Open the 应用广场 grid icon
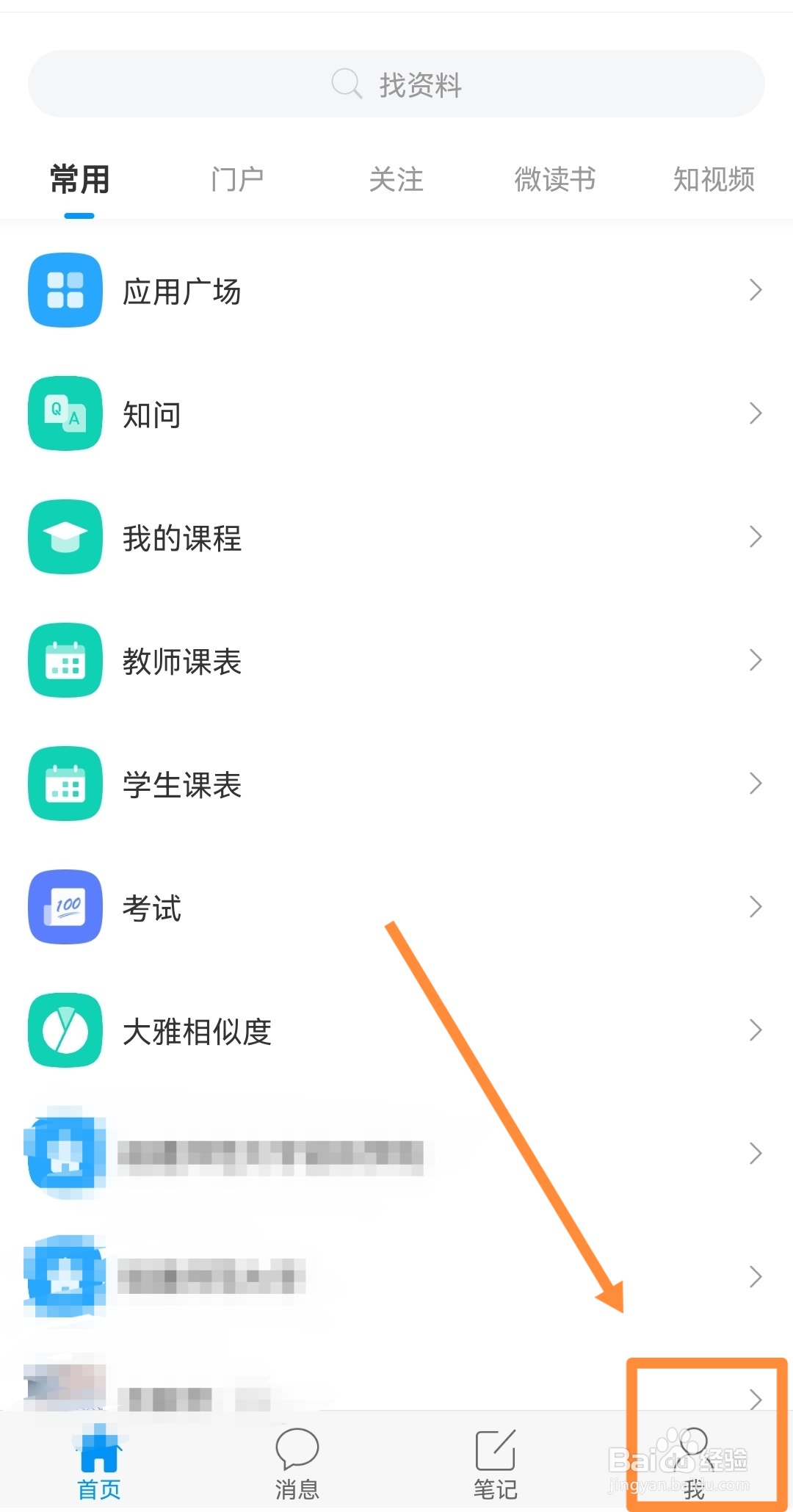 (65, 291)
